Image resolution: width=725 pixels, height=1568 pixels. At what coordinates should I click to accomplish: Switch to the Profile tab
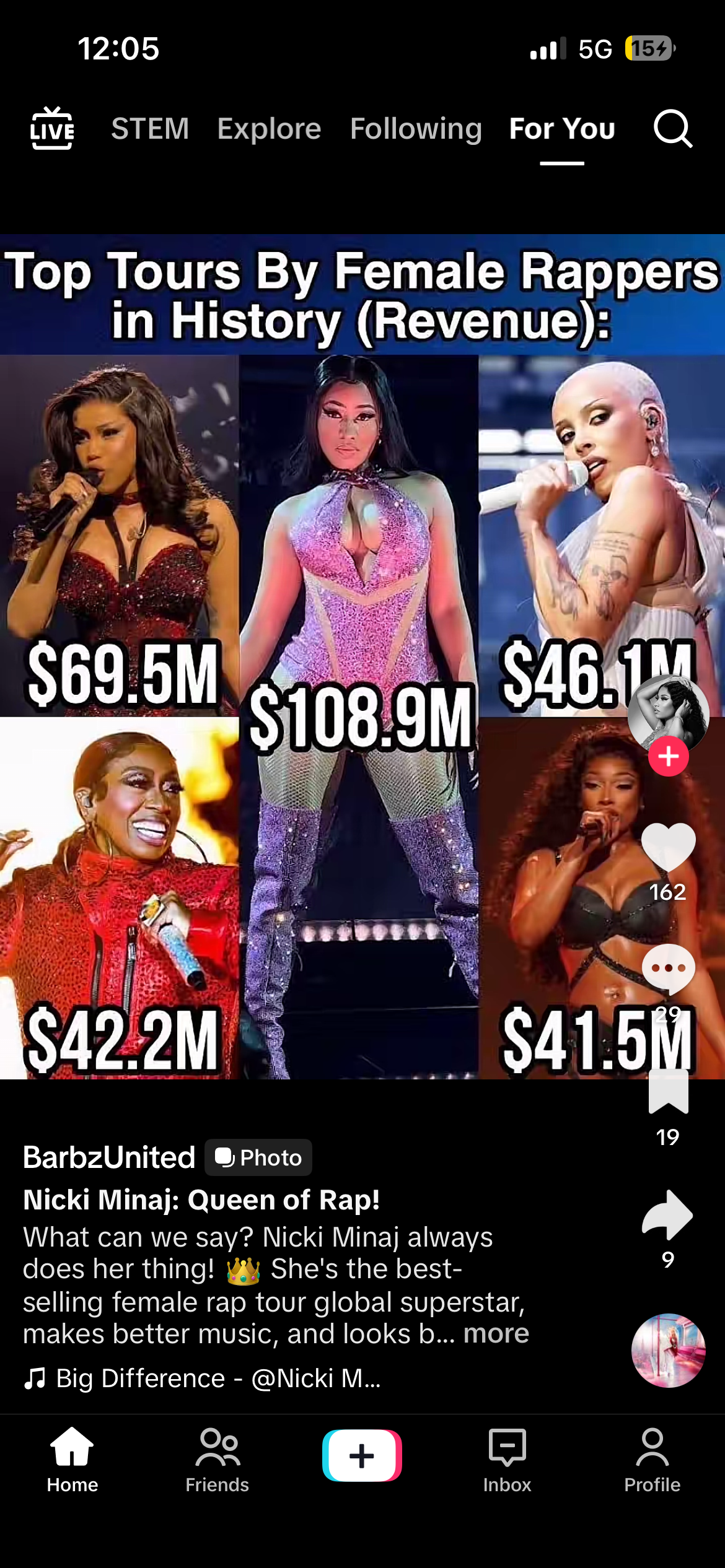[652, 1459]
